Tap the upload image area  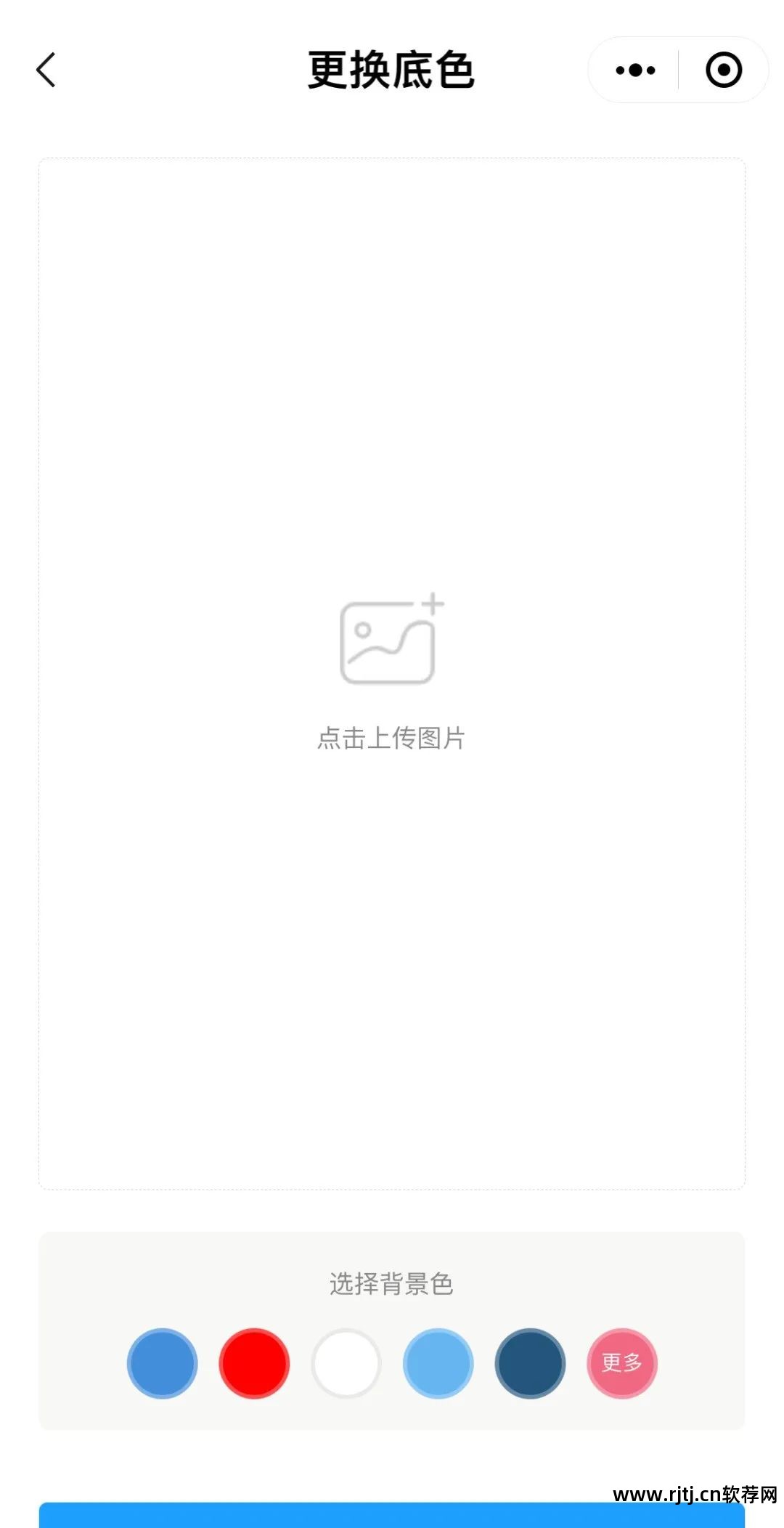[x=391, y=672]
